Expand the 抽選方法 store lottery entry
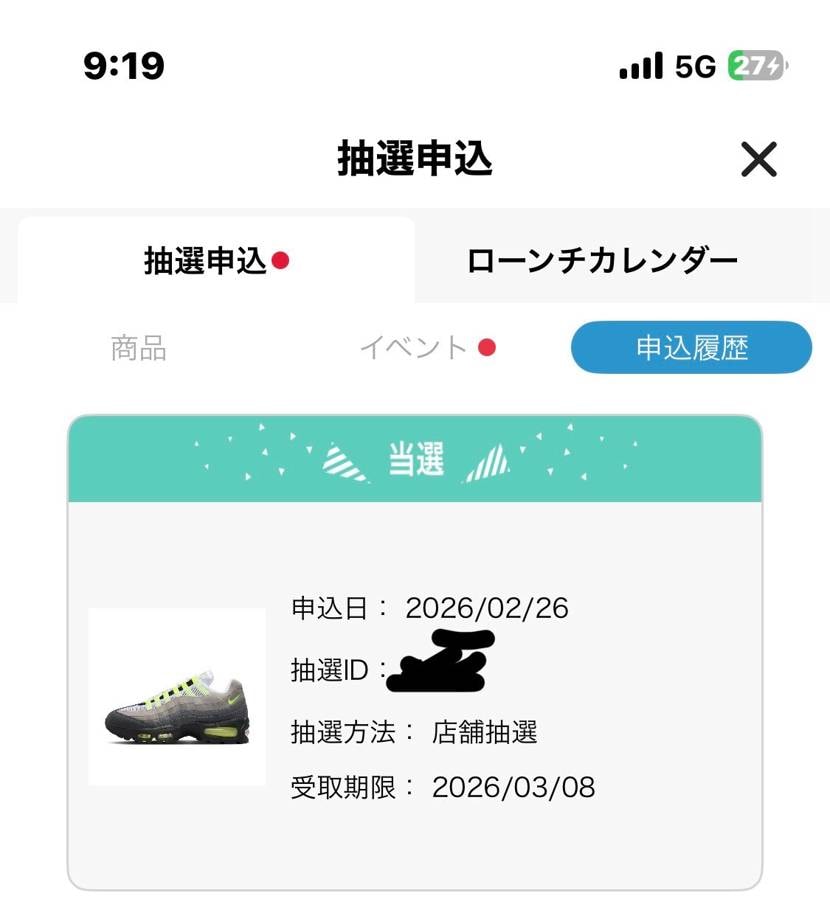This screenshot has height=907, width=830. tap(410, 730)
